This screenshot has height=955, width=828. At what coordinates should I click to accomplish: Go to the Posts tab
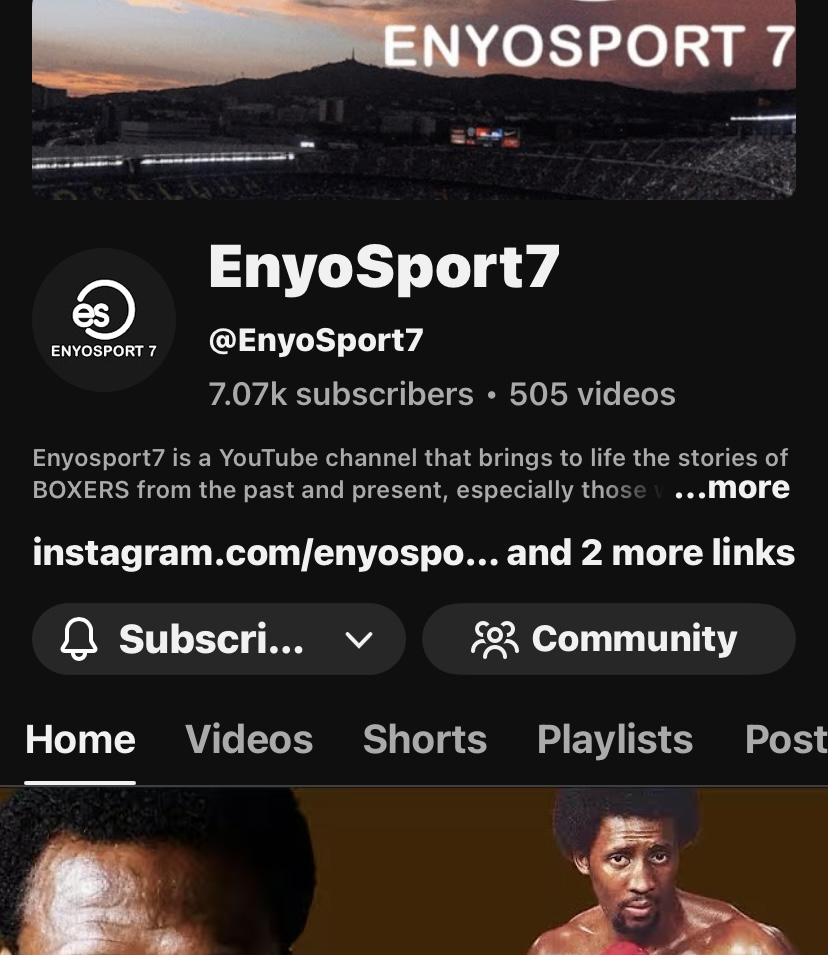point(786,740)
